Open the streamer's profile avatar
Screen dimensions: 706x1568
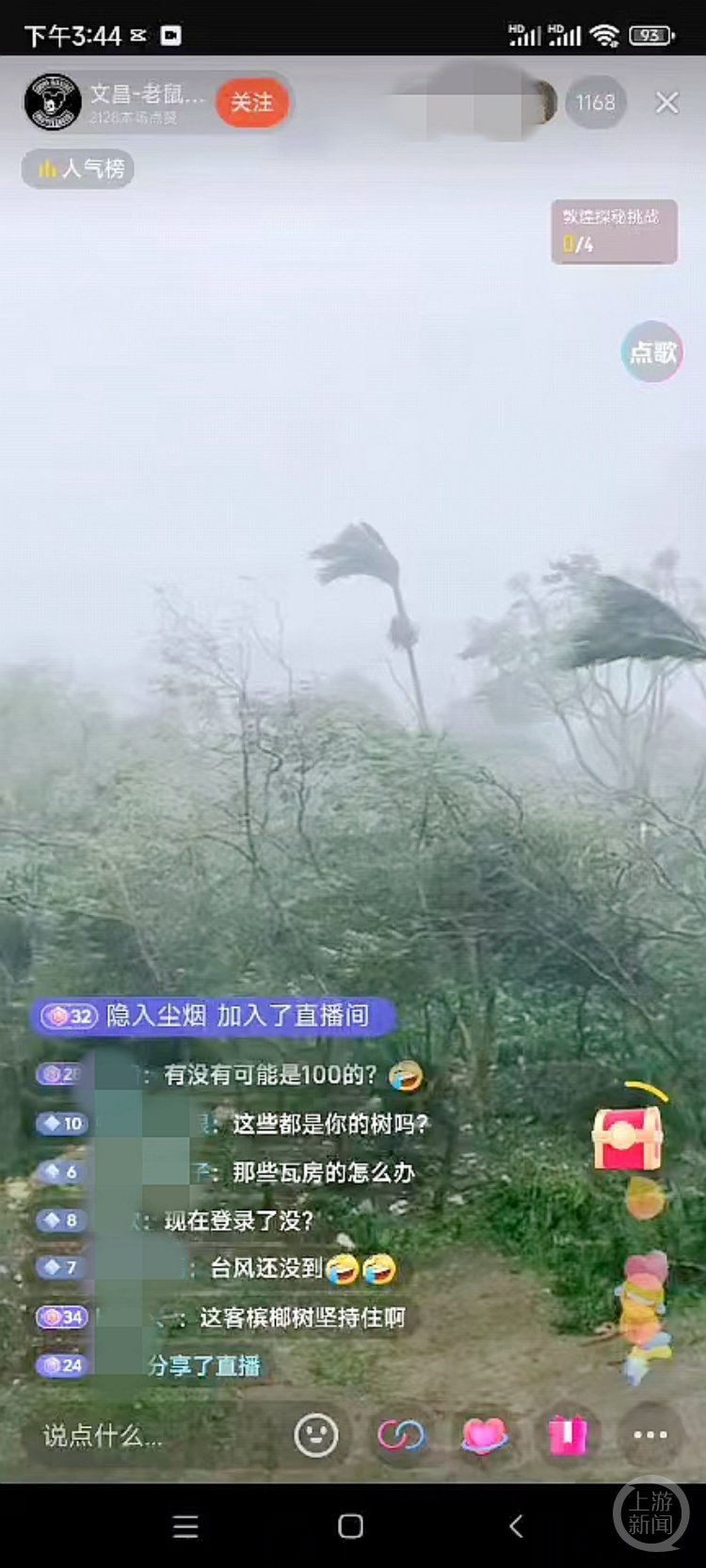point(53,102)
